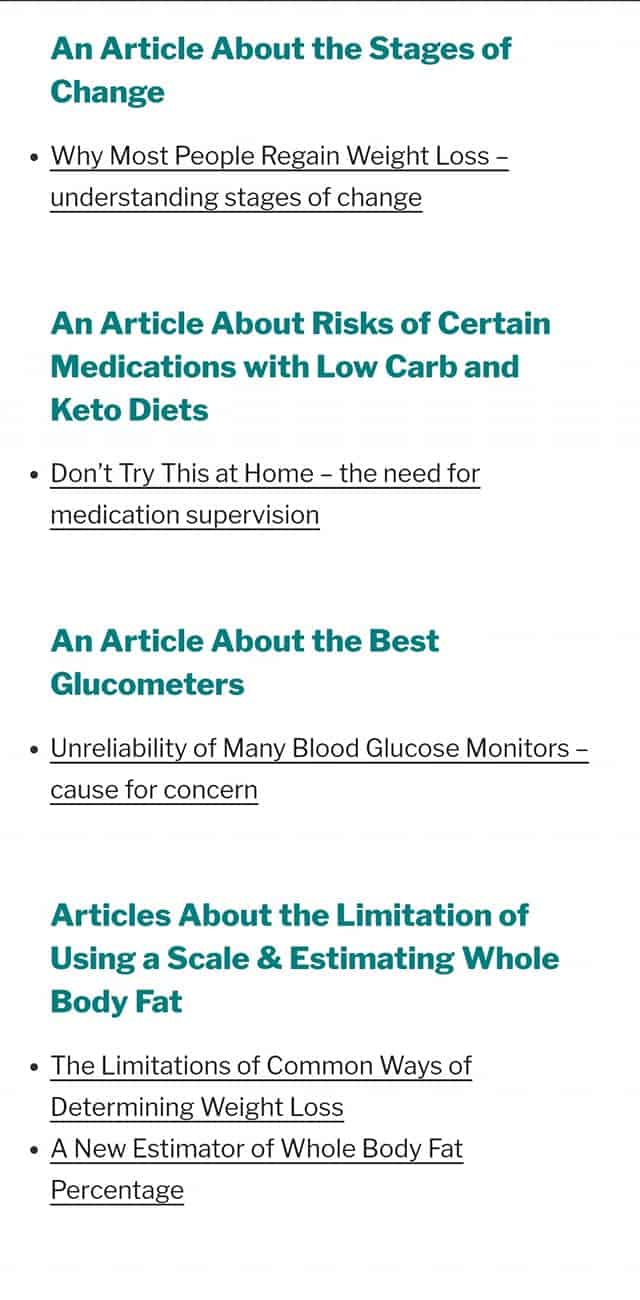Image resolution: width=640 pixels, height=1300 pixels.
Task: Open Unreliability of Many Blood Glucose Monitors link
Action: pyautogui.click(x=319, y=769)
